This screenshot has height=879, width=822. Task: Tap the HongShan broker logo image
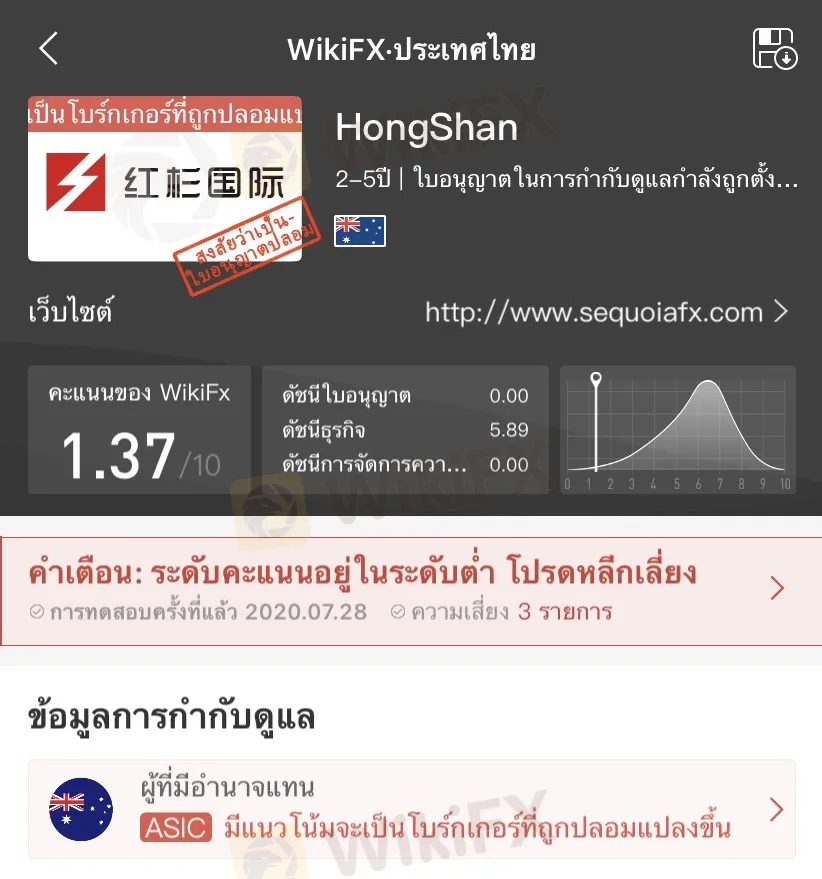tap(165, 180)
